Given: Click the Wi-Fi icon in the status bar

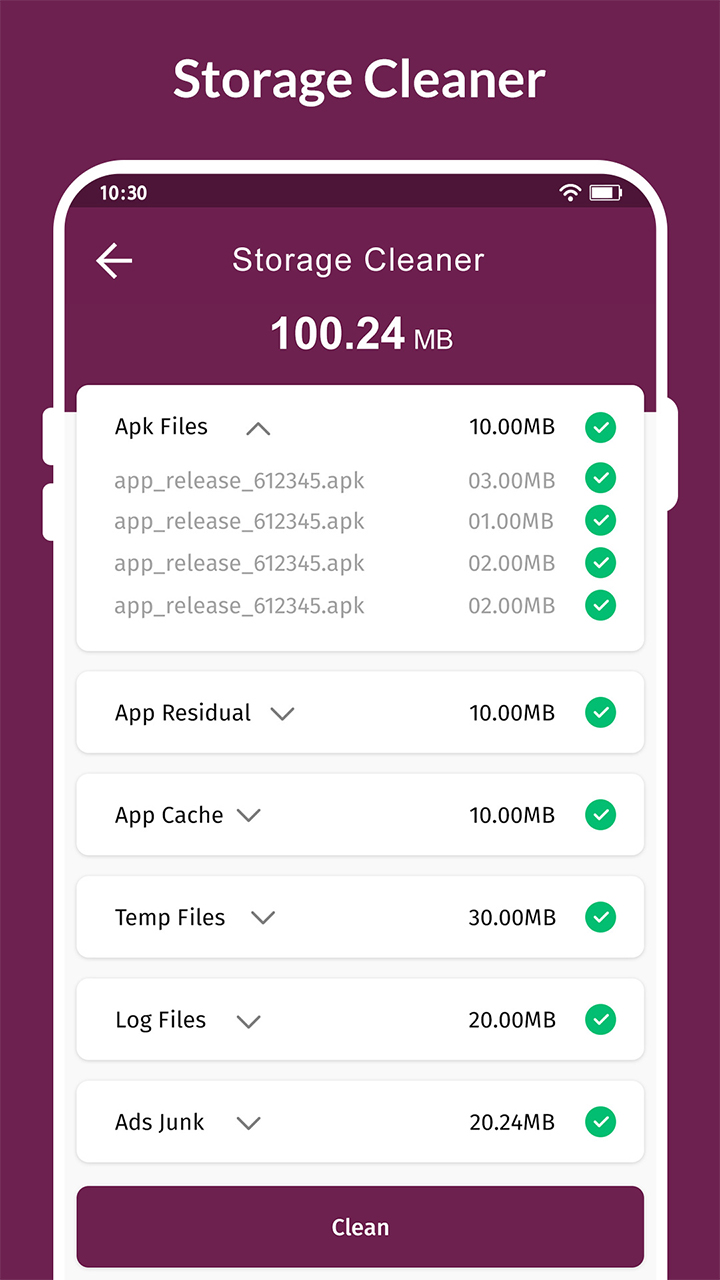Looking at the screenshot, I should click(570, 192).
